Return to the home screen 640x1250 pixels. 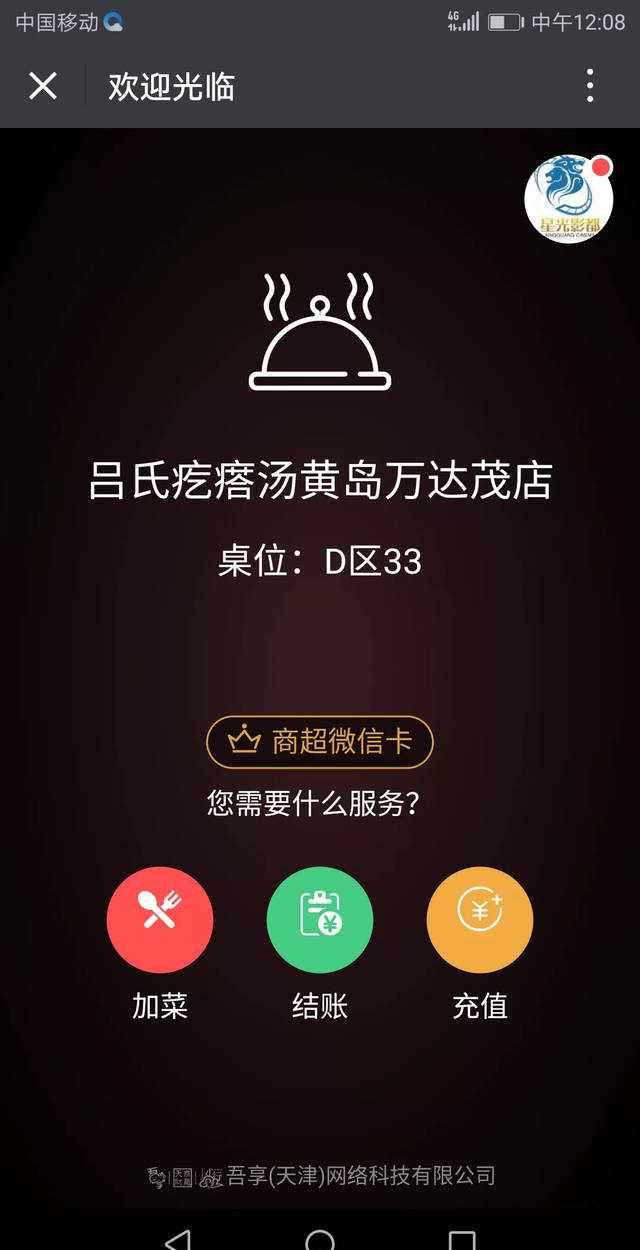point(320,1240)
